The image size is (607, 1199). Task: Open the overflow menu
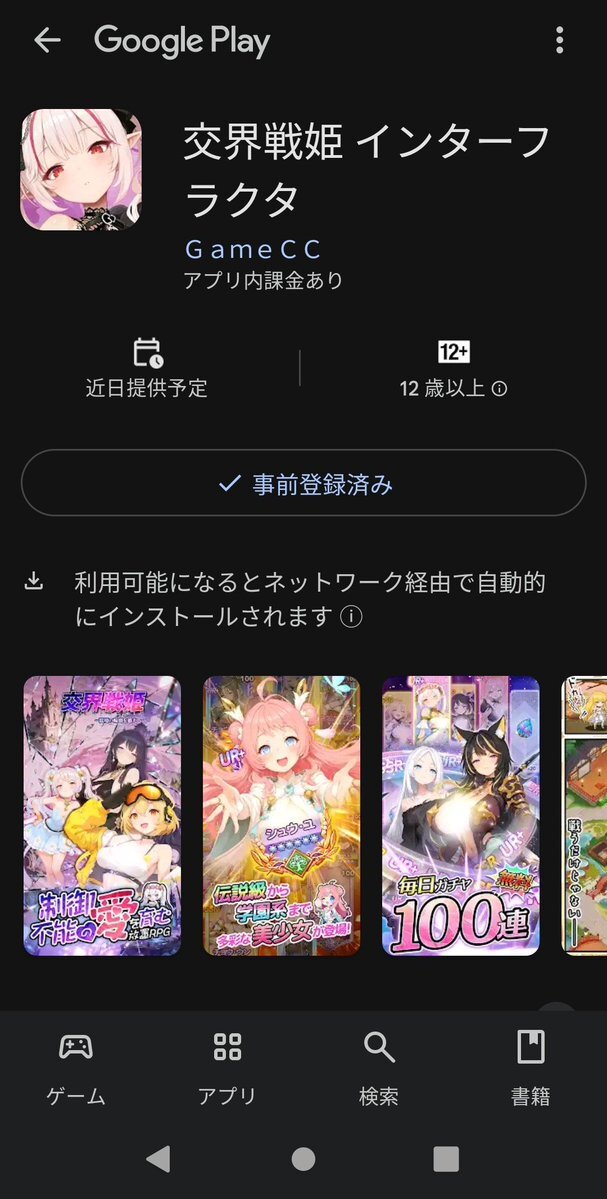[x=559, y=40]
